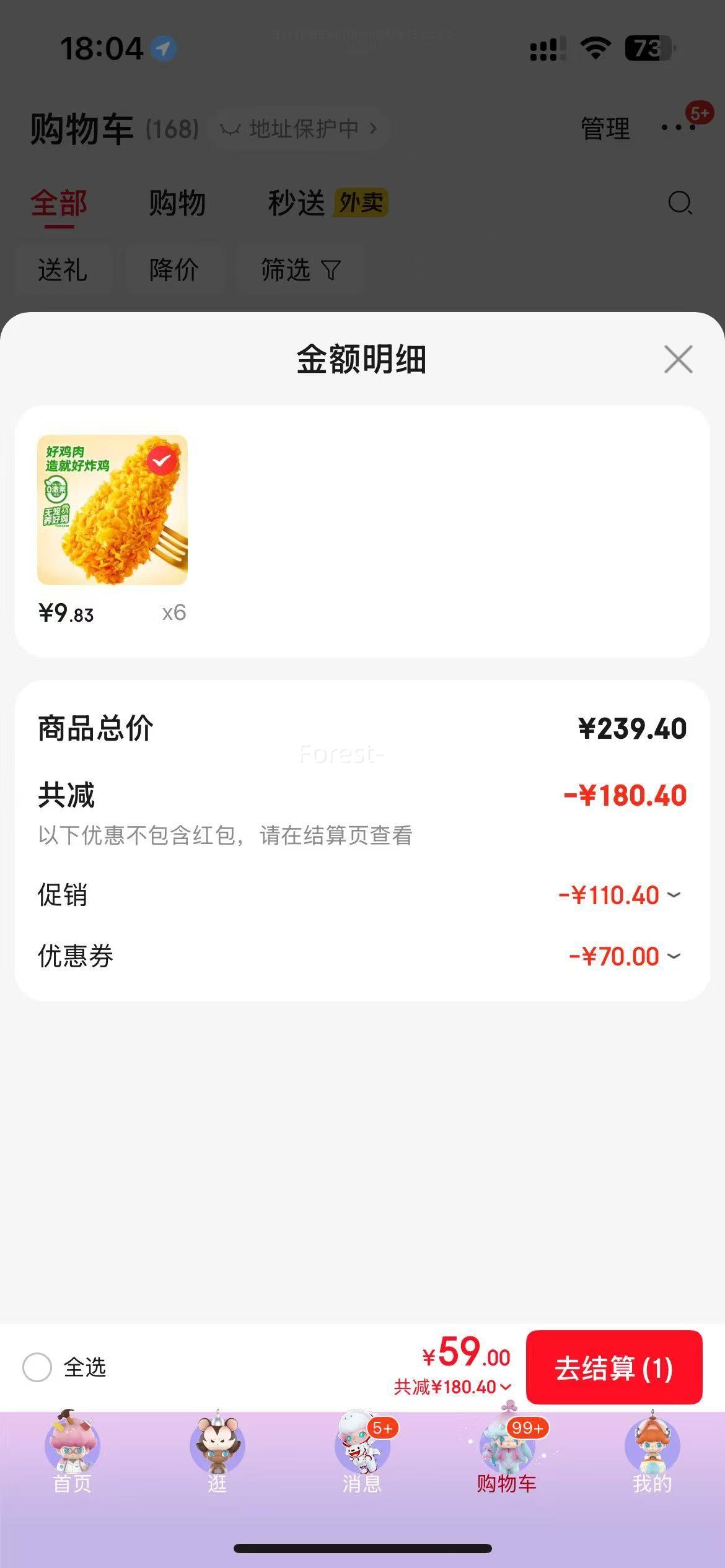
Task: Expand the 优惠券 coupon discount details
Action: coord(674,957)
